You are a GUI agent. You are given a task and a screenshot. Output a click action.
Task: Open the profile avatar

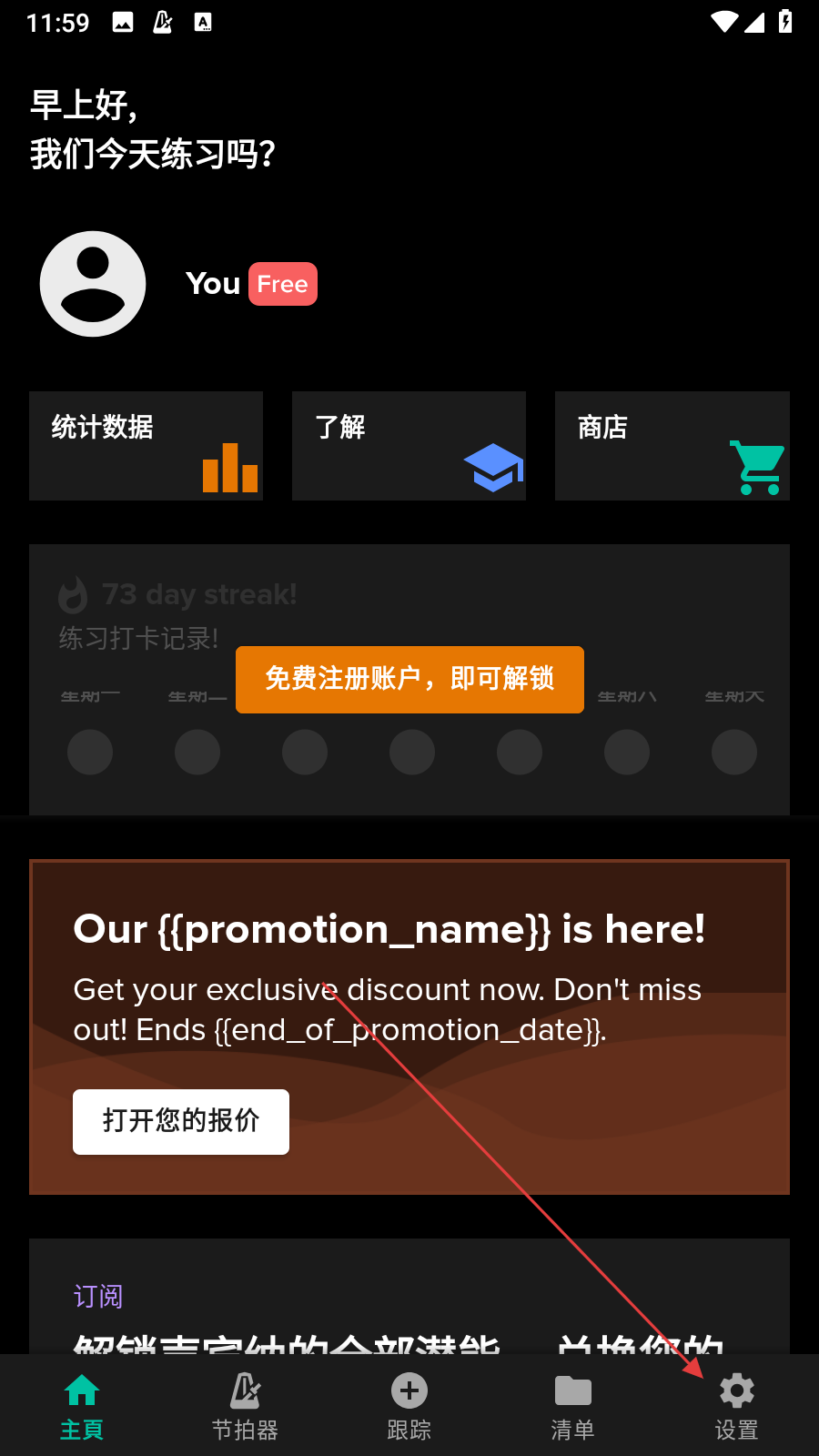pyautogui.click(x=93, y=284)
